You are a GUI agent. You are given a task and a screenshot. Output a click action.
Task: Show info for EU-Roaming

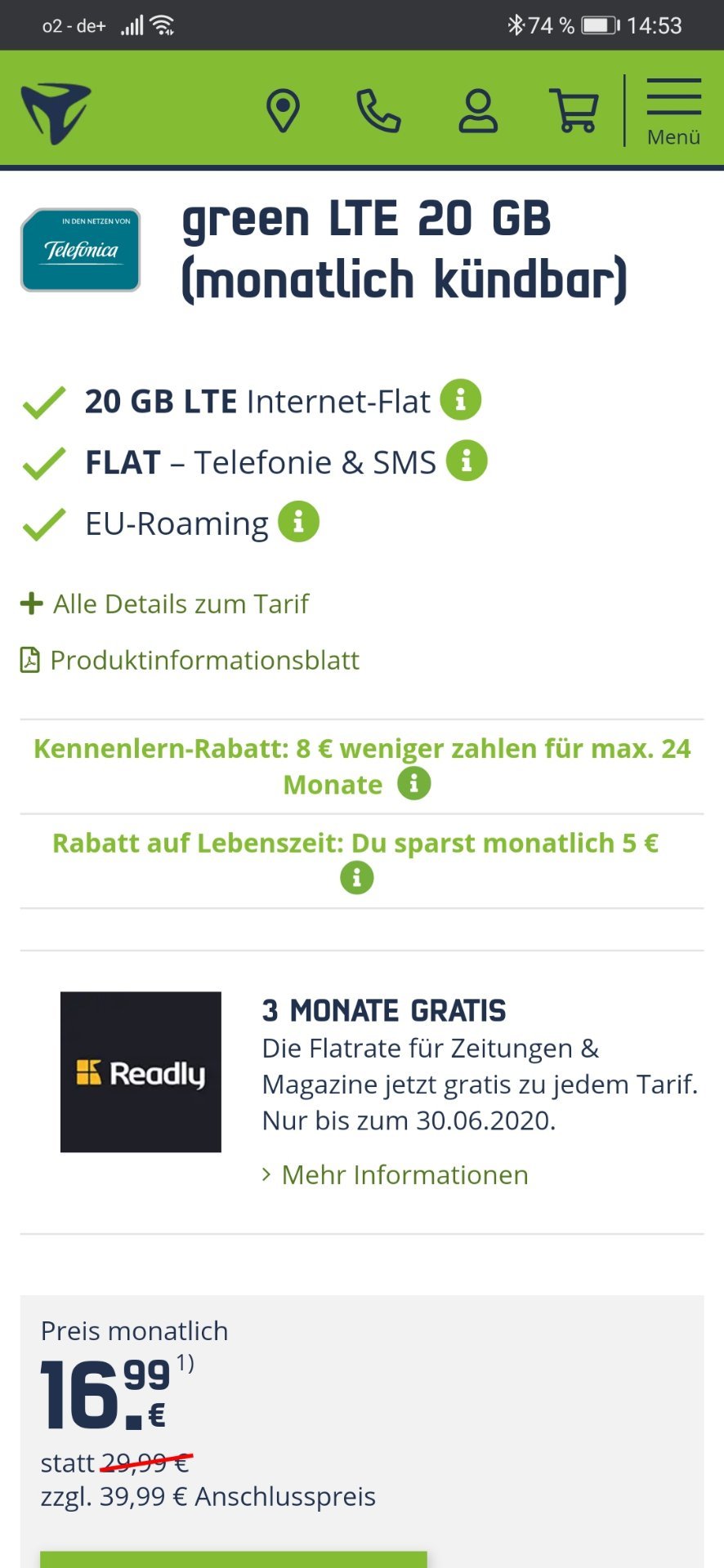(x=298, y=522)
